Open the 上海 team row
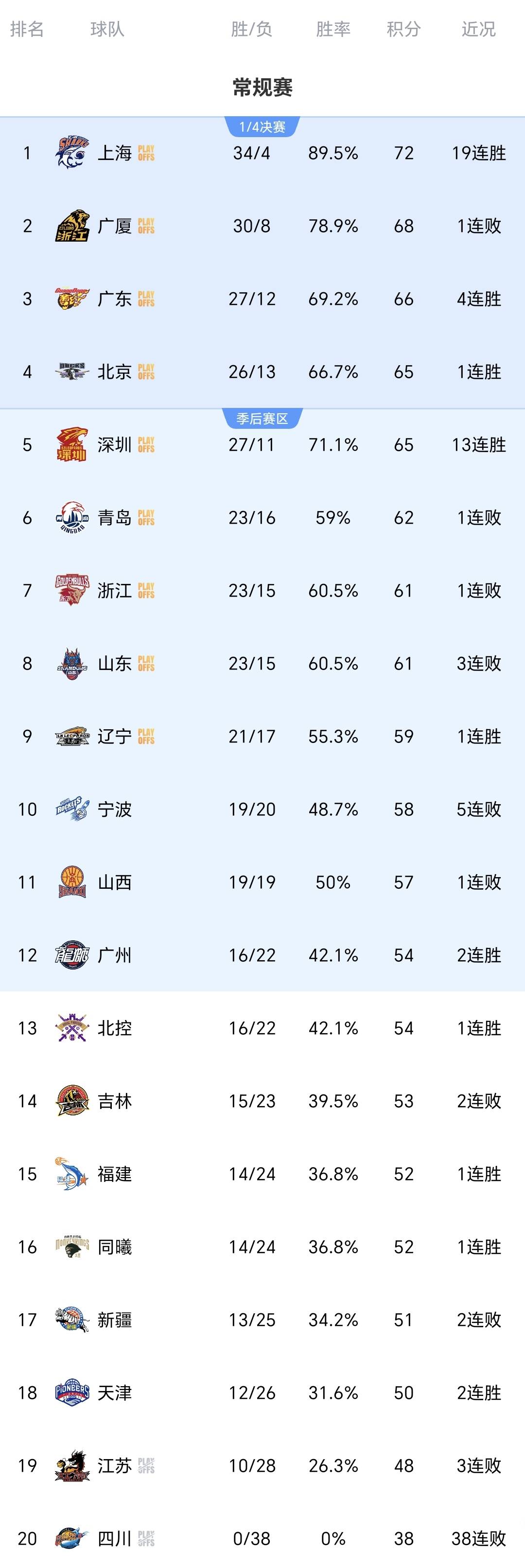The height and width of the screenshot is (1568, 525). (114, 153)
